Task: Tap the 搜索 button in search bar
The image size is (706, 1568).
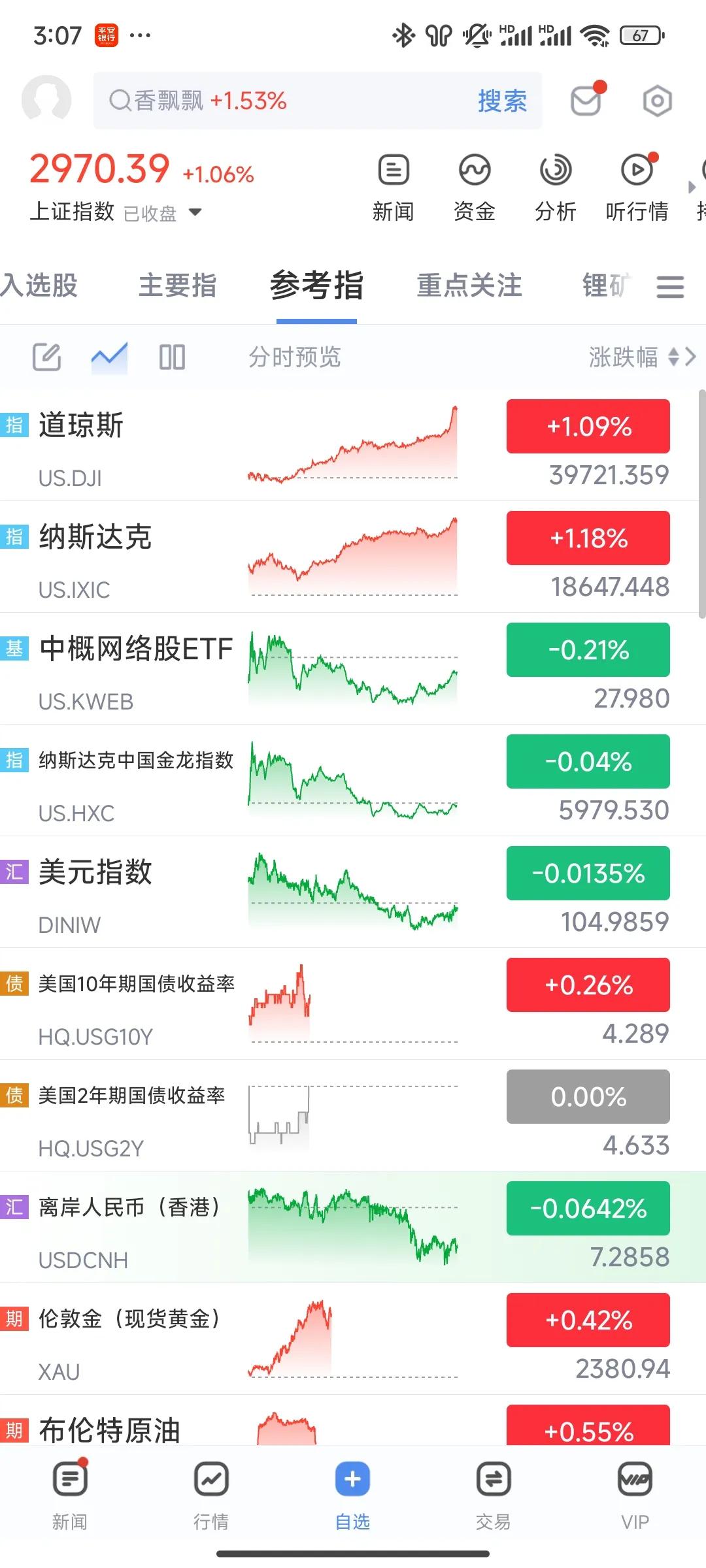Action: click(x=502, y=101)
